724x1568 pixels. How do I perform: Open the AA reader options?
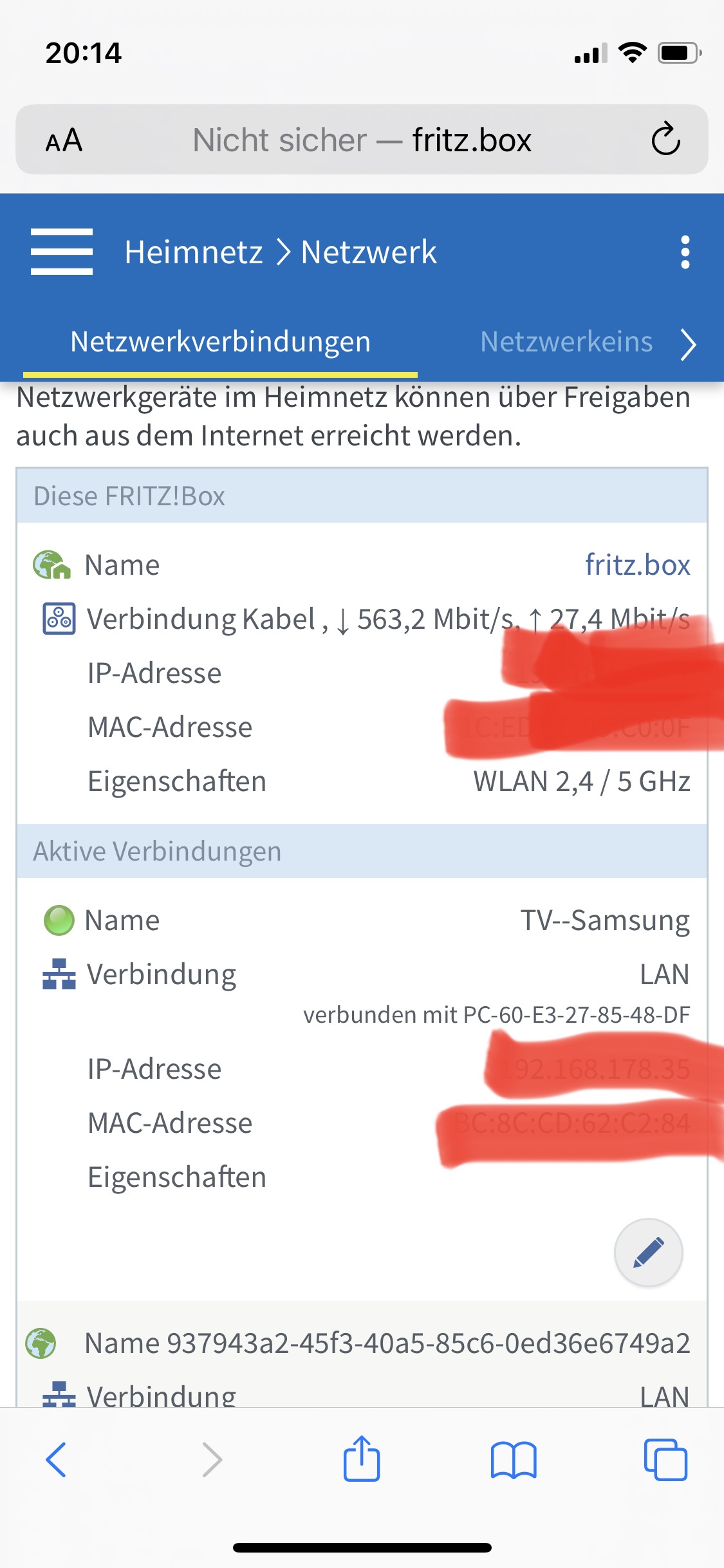[64, 140]
